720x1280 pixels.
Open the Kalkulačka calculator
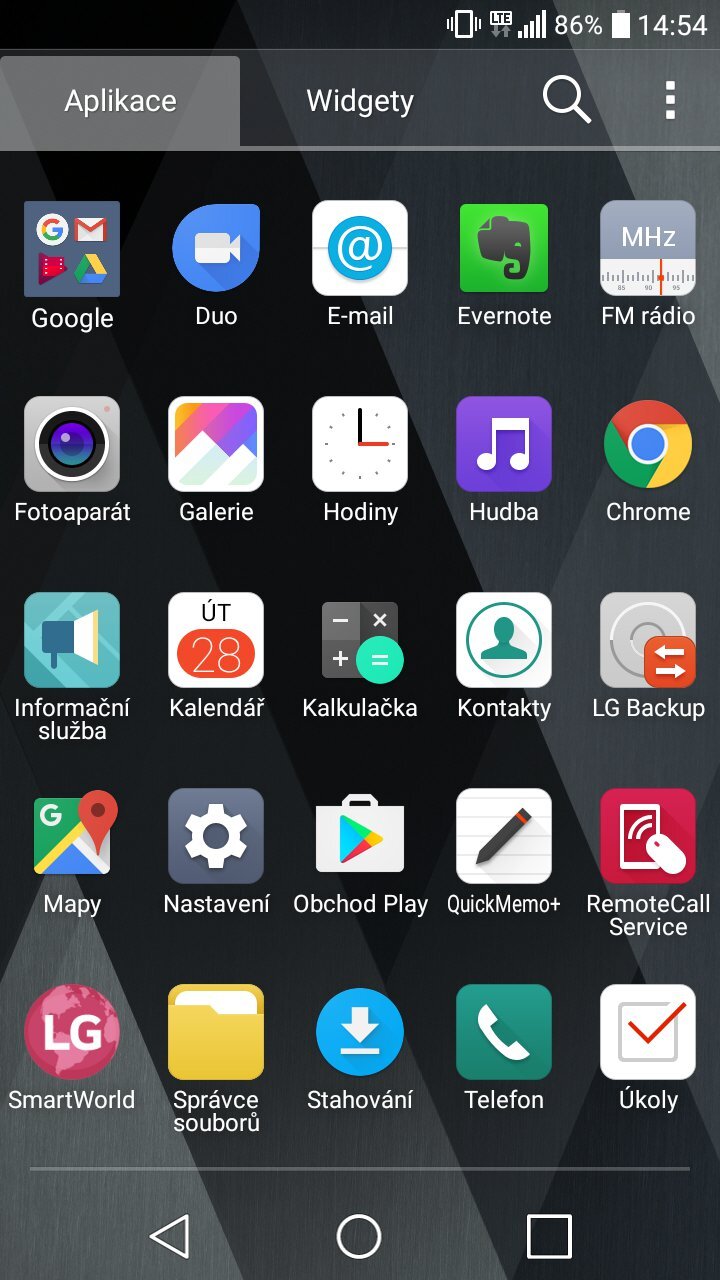point(359,639)
